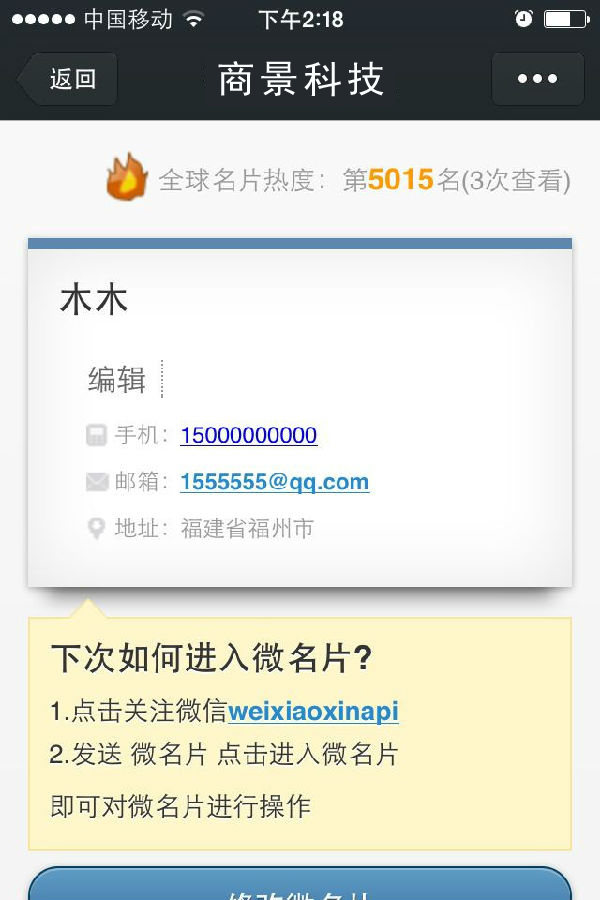Go back using the 返回 button
Image resolution: width=600 pixels, height=900 pixels.
68,79
